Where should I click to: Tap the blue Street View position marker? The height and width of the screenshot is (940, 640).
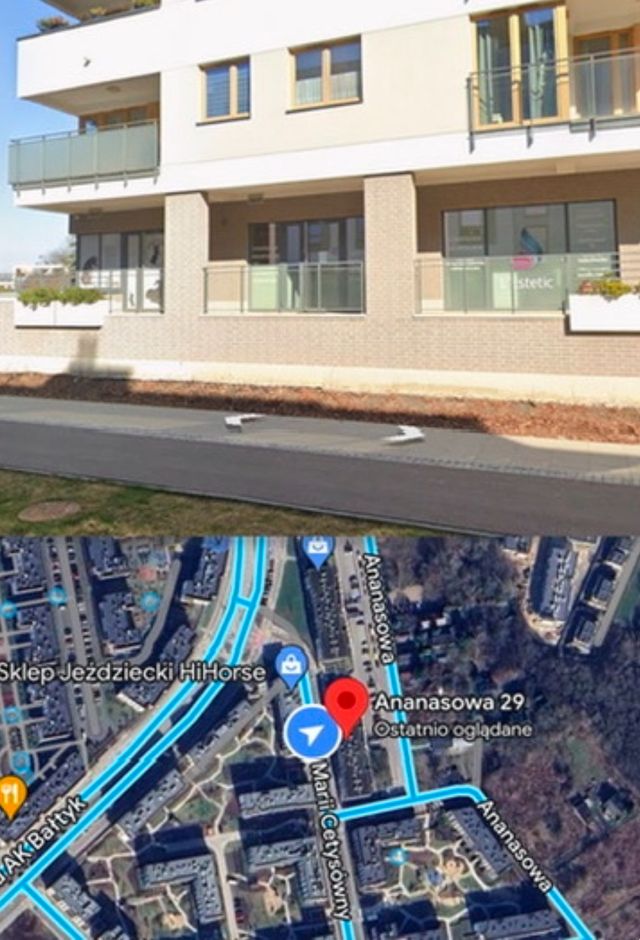click(312, 733)
